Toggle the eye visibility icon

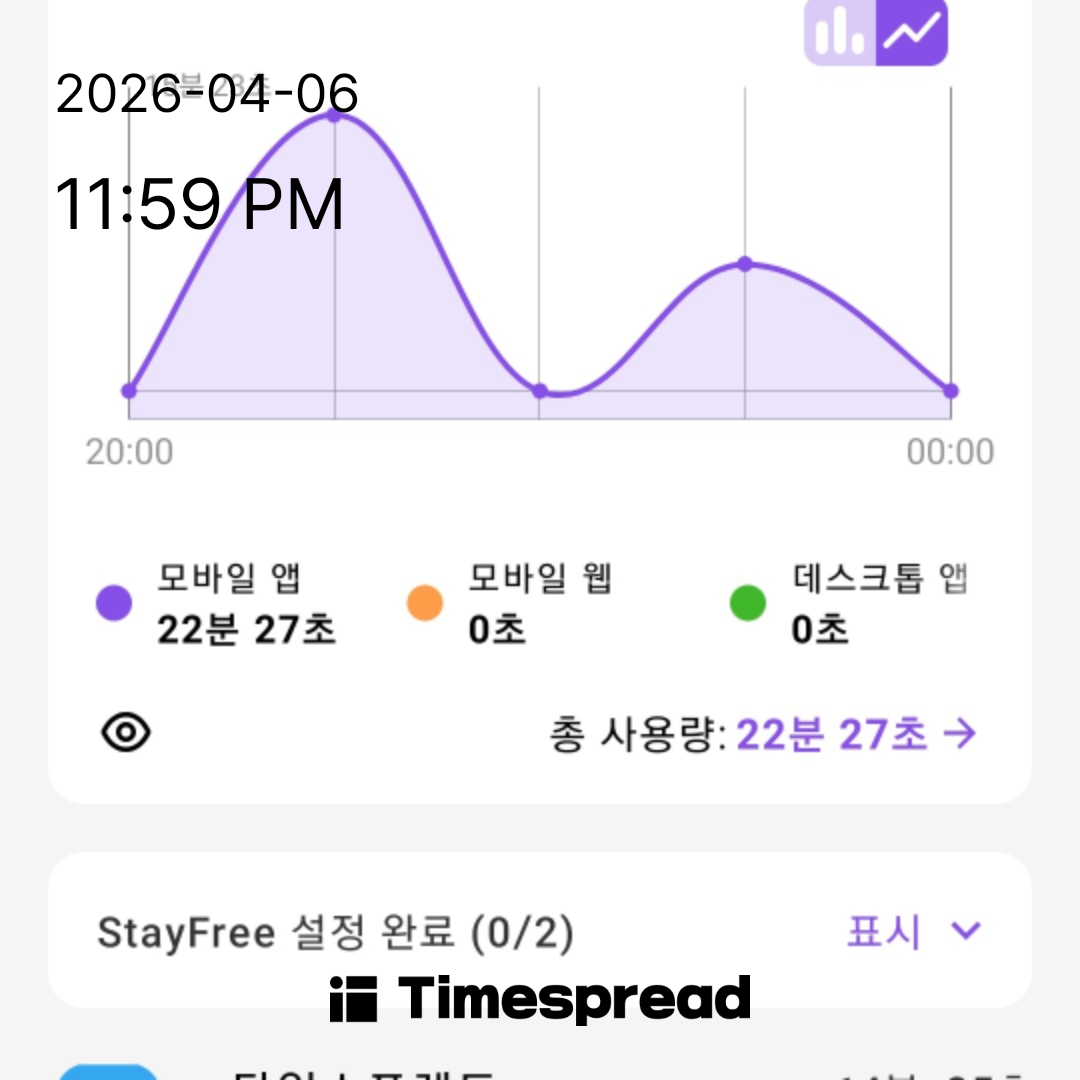126,734
